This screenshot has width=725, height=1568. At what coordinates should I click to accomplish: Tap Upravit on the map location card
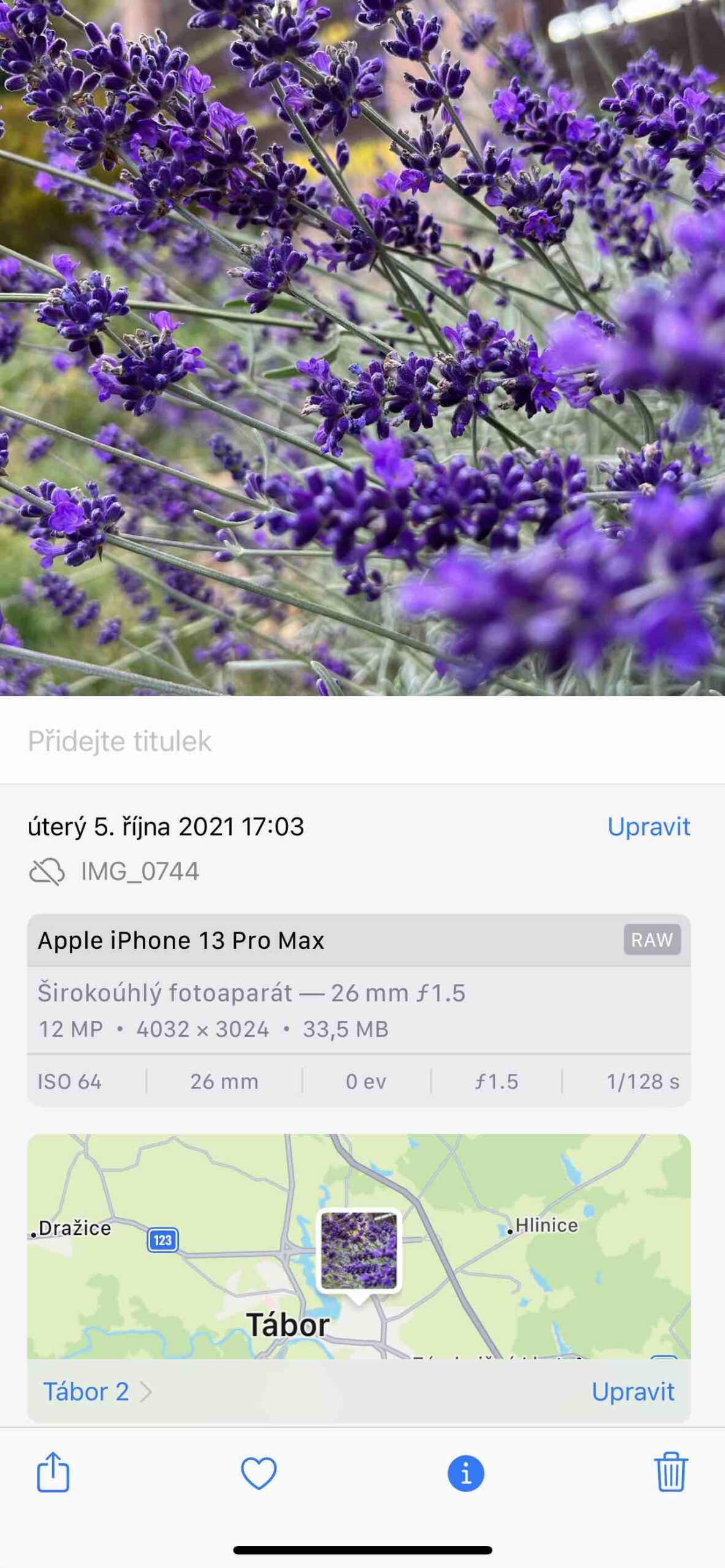coord(632,1391)
